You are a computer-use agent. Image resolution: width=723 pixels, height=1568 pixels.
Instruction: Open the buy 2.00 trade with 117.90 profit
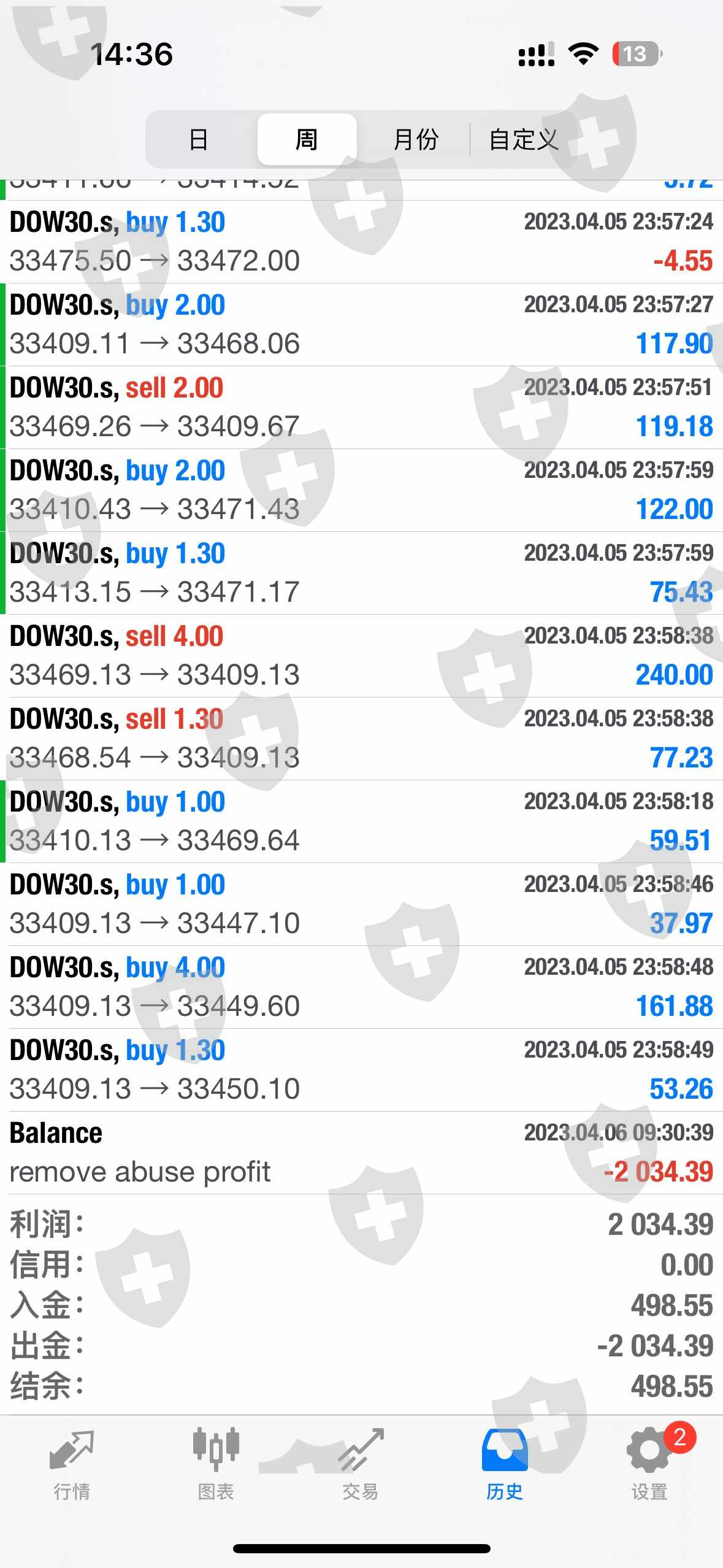361,325
